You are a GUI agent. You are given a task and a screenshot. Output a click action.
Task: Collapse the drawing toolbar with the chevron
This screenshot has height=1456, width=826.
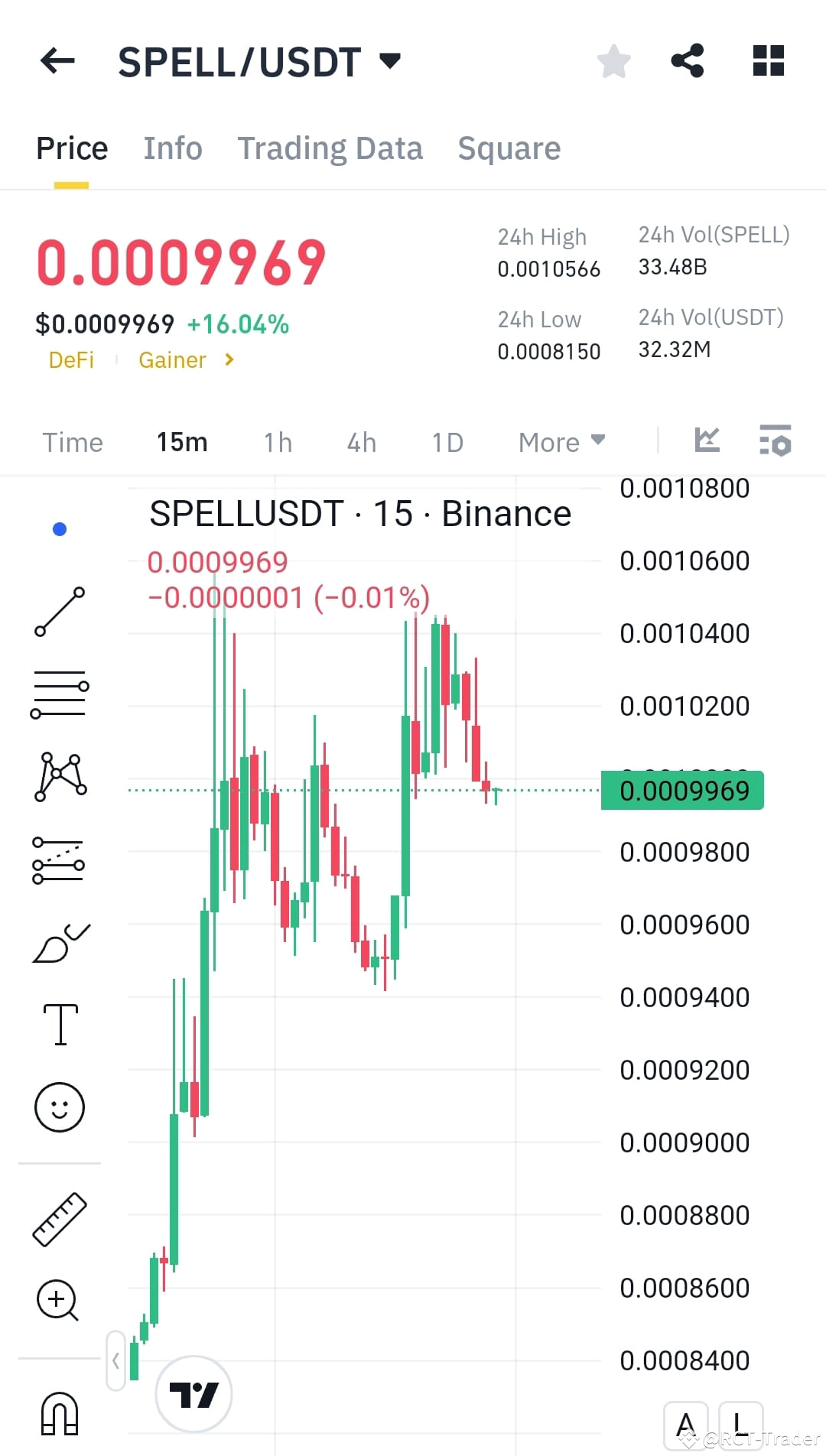tap(115, 1361)
